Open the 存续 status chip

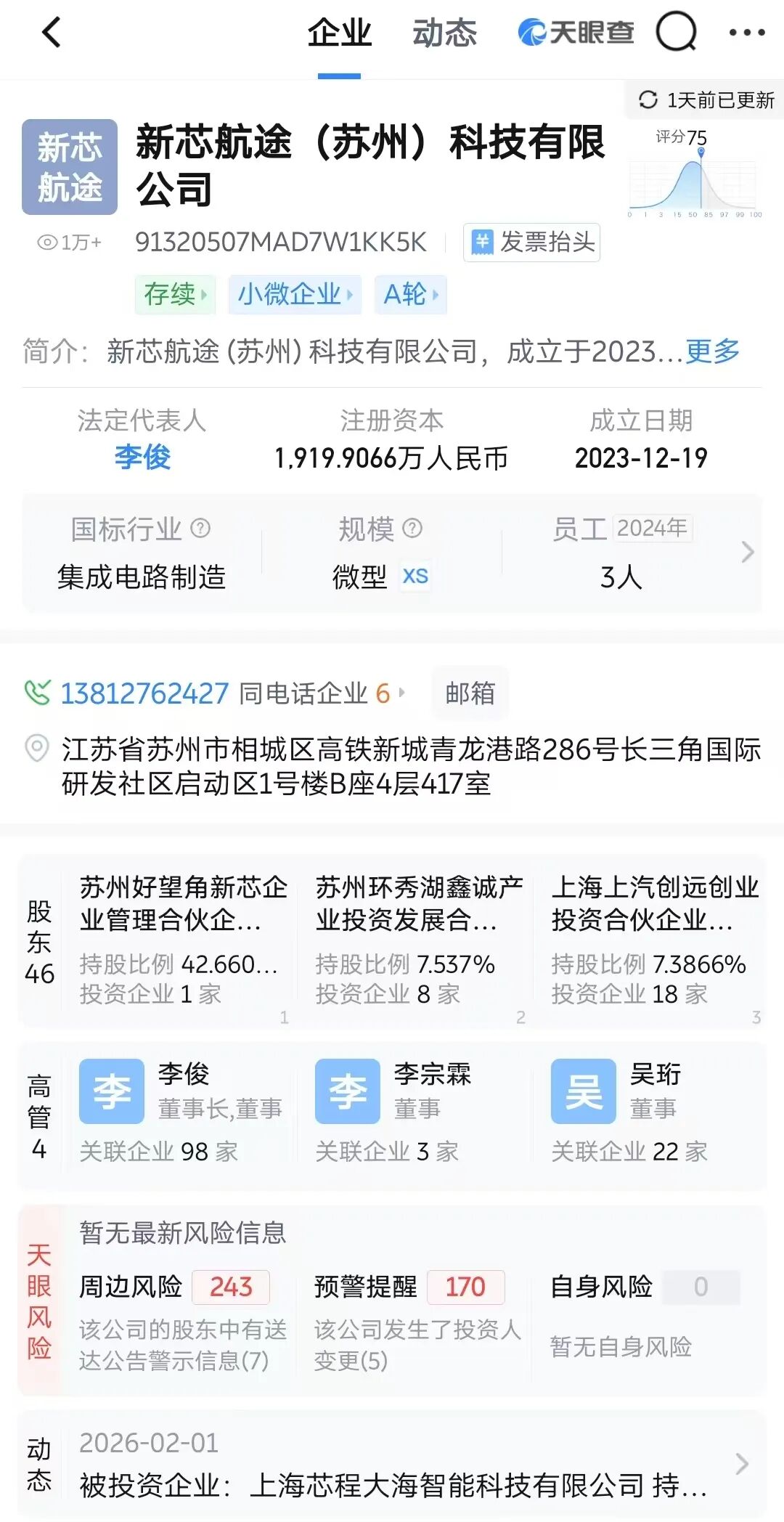click(175, 295)
